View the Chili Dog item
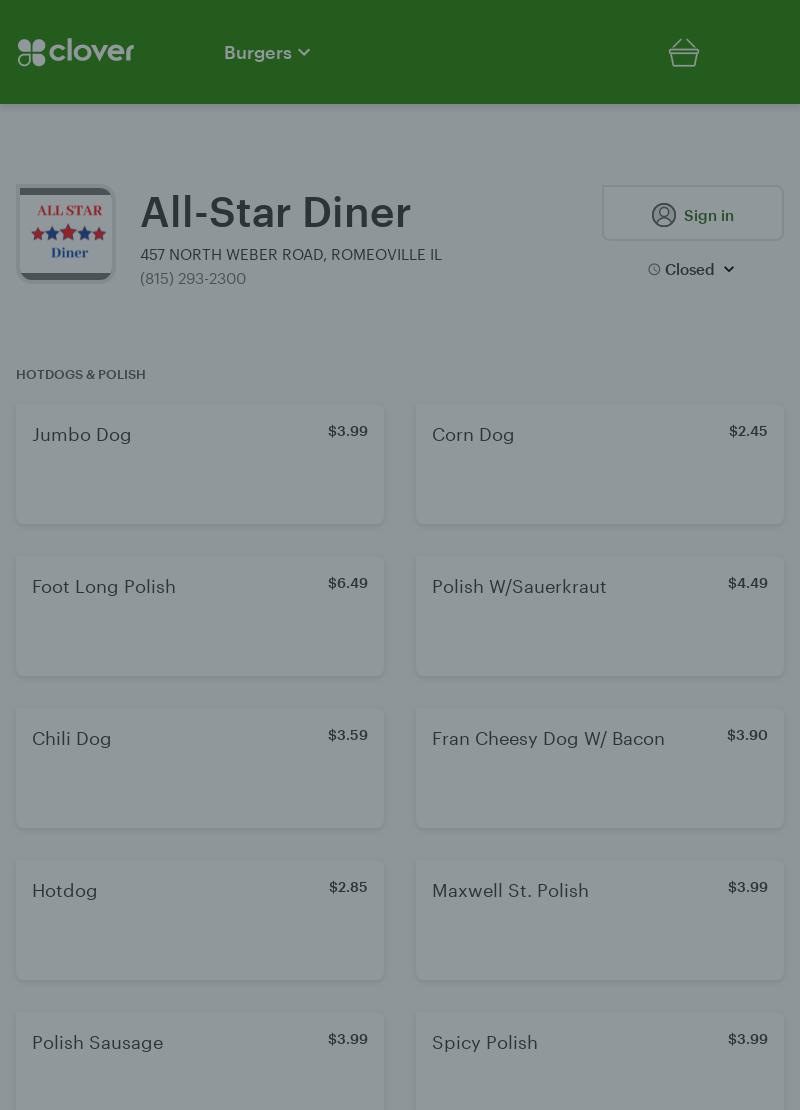800x1110 pixels. [200, 768]
